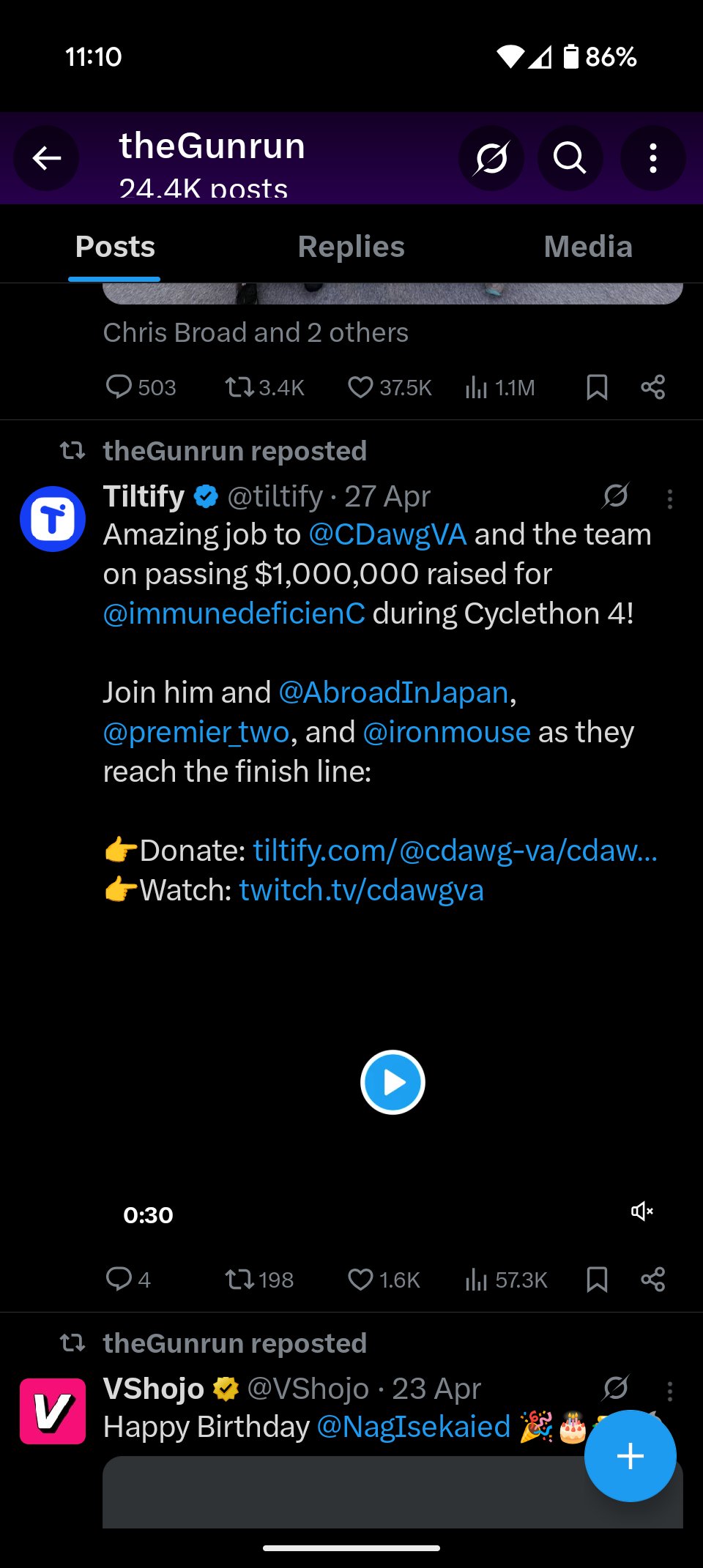Play the video in Tiltify's post
Screen dimensions: 703x1568
(393, 1082)
